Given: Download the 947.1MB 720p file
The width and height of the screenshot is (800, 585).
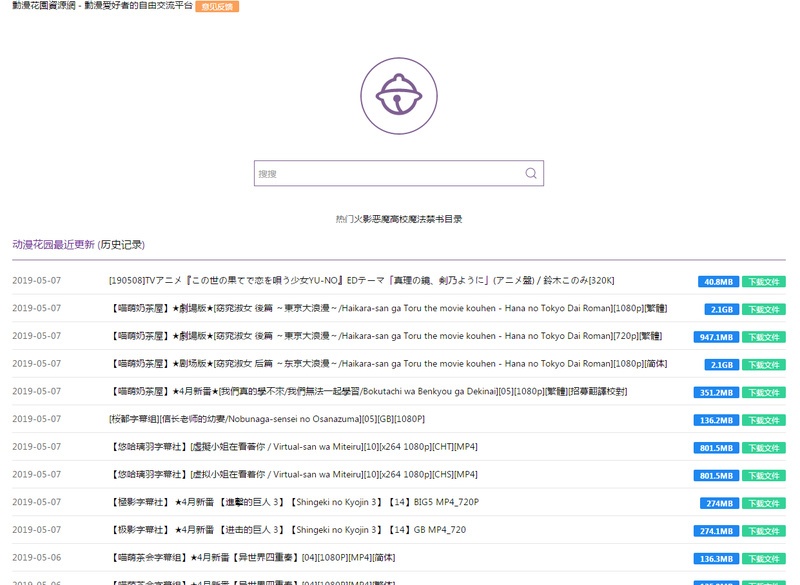Looking at the screenshot, I should point(762,337).
